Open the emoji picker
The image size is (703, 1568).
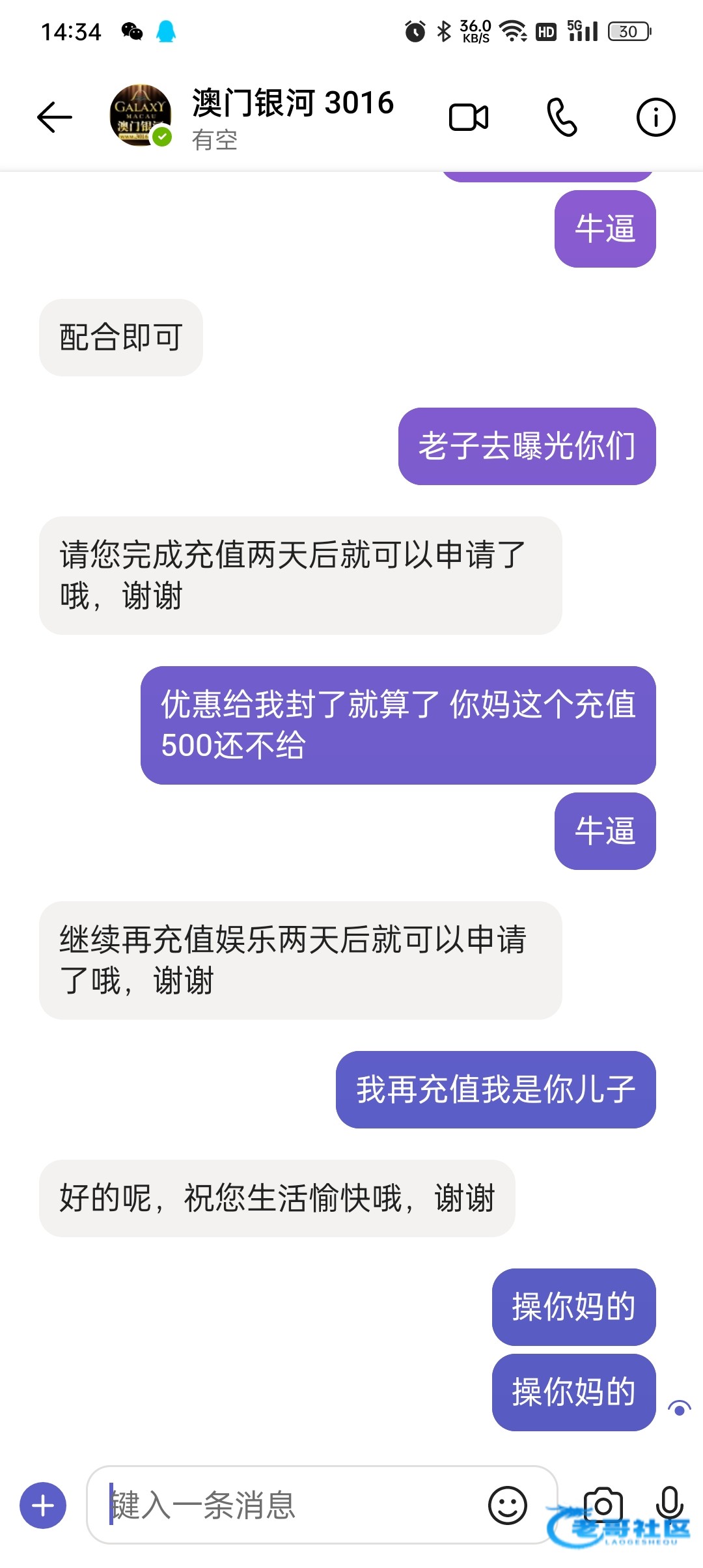point(507,1505)
